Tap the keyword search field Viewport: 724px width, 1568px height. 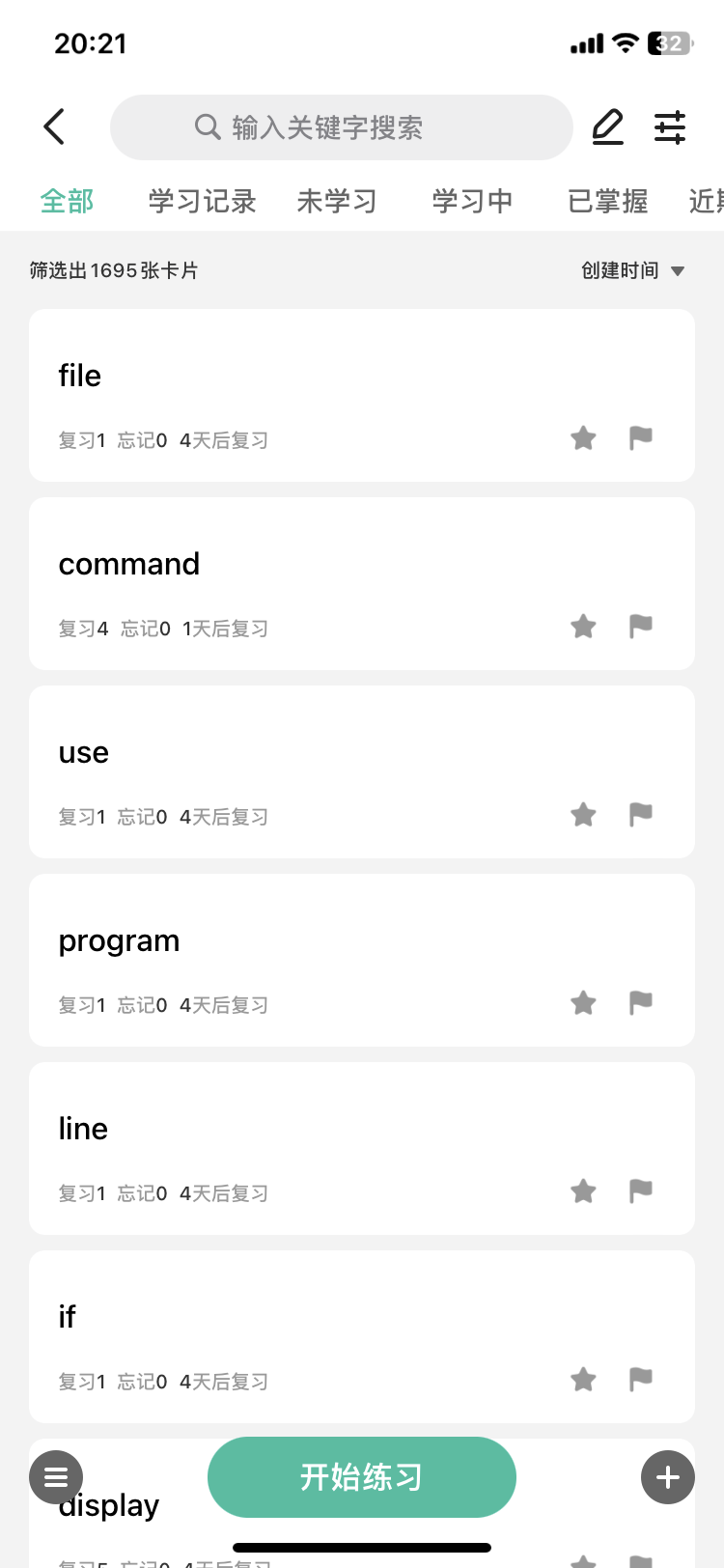point(342,127)
